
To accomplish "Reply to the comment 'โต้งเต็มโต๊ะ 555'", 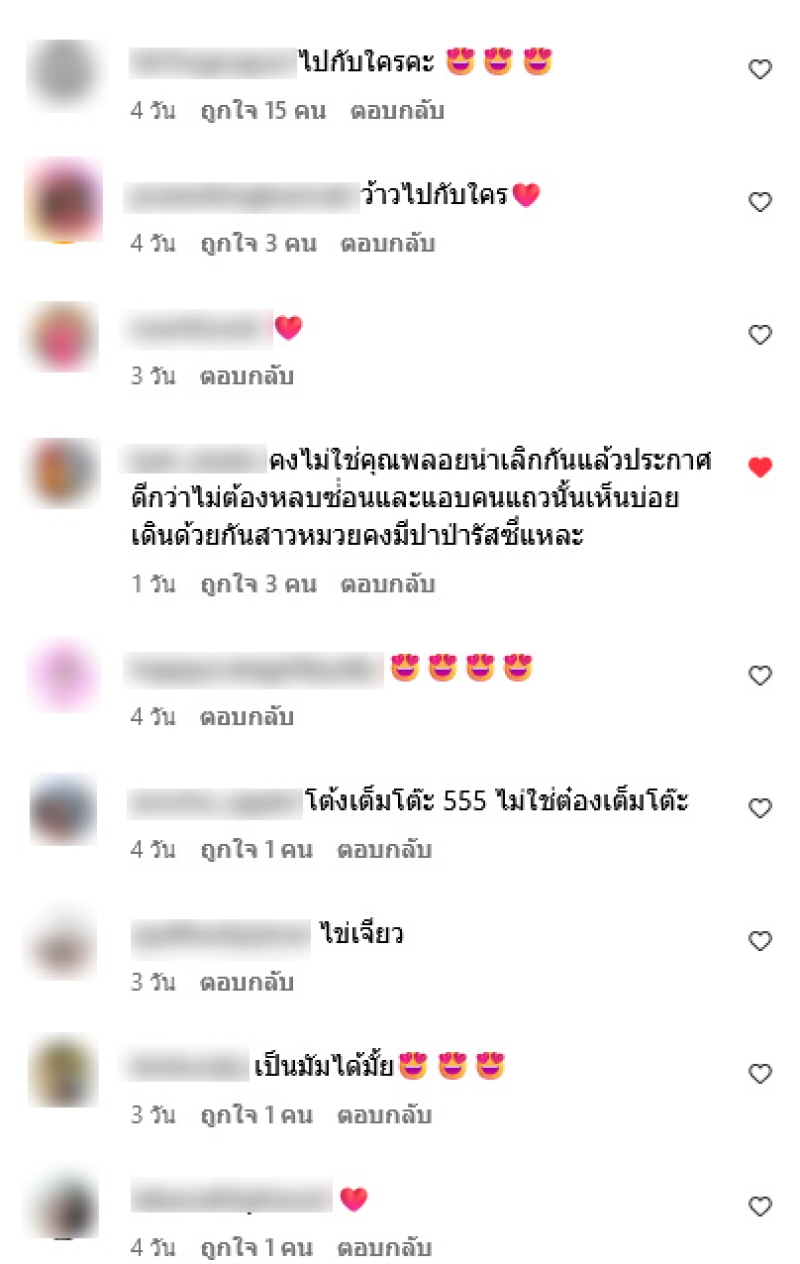I will tap(384, 850).
